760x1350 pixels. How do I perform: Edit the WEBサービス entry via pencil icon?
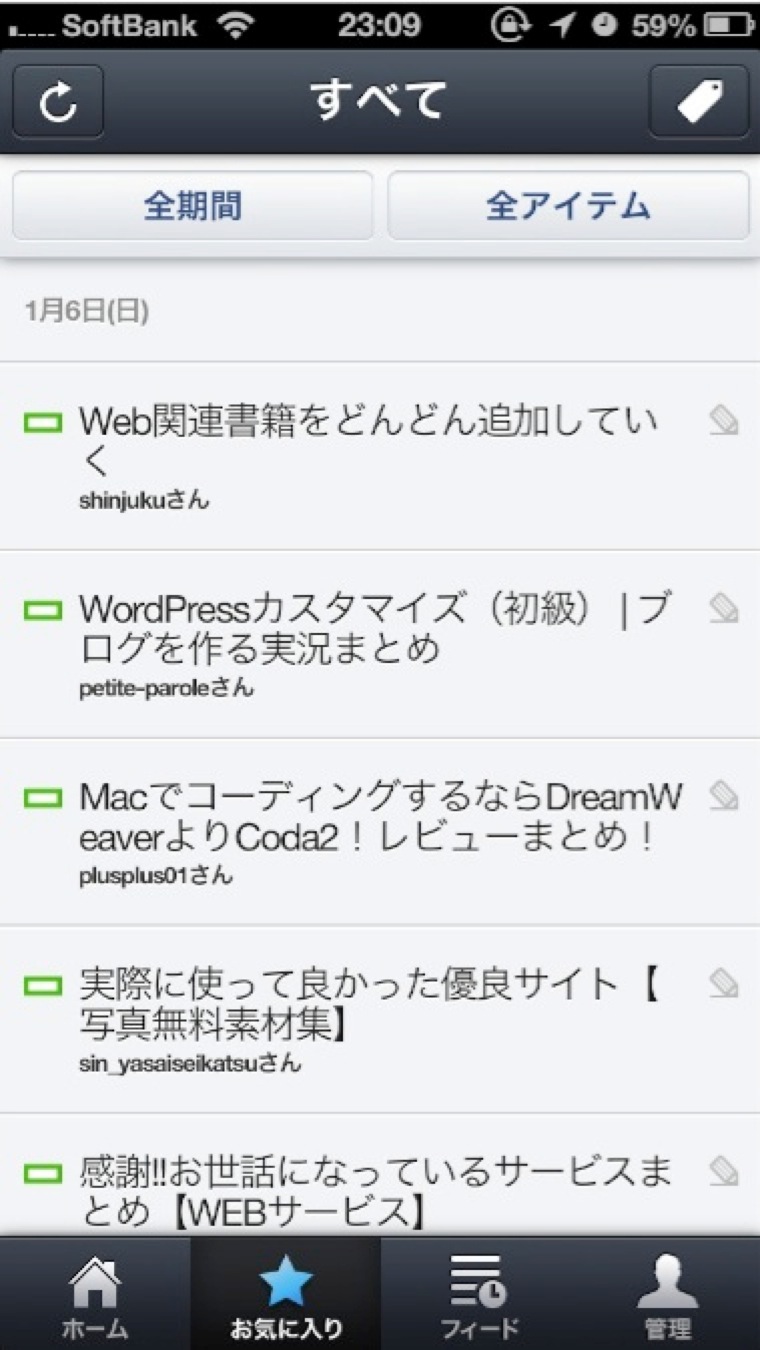click(723, 1171)
